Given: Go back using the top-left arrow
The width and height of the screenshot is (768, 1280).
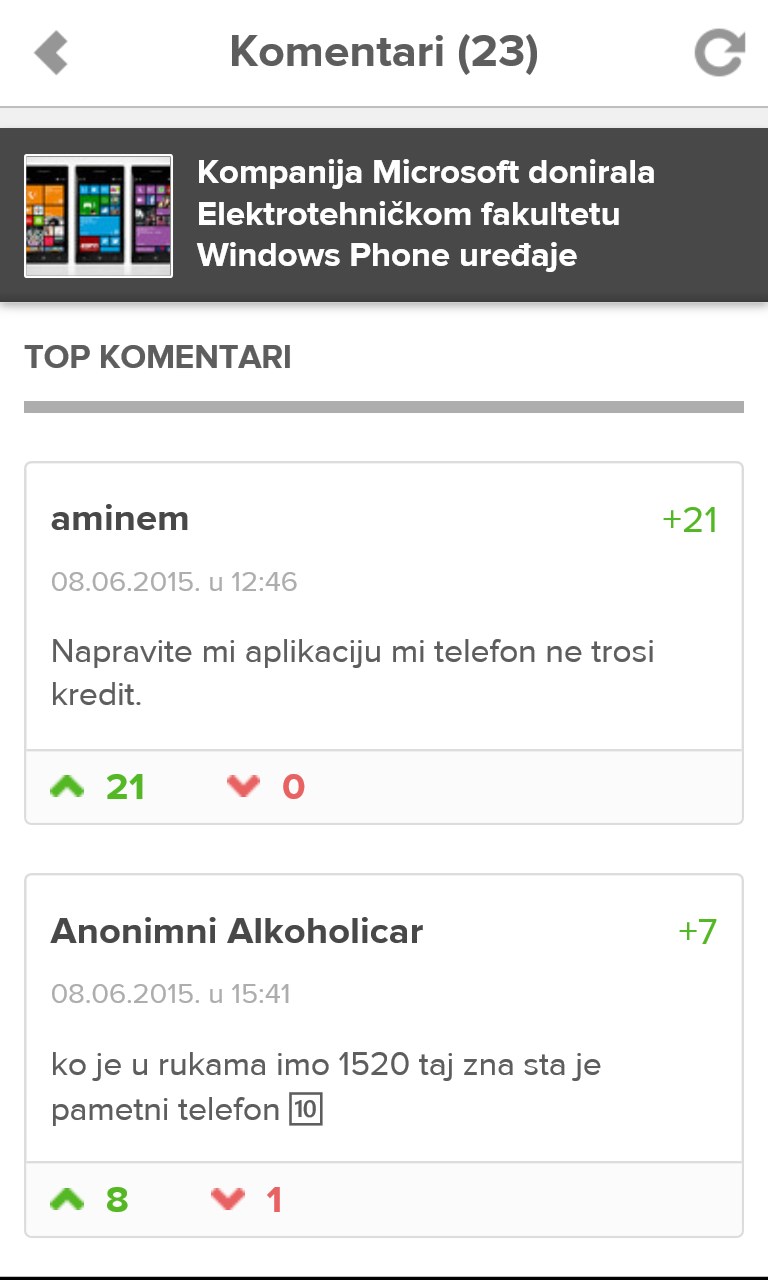Looking at the screenshot, I should tap(51, 53).
